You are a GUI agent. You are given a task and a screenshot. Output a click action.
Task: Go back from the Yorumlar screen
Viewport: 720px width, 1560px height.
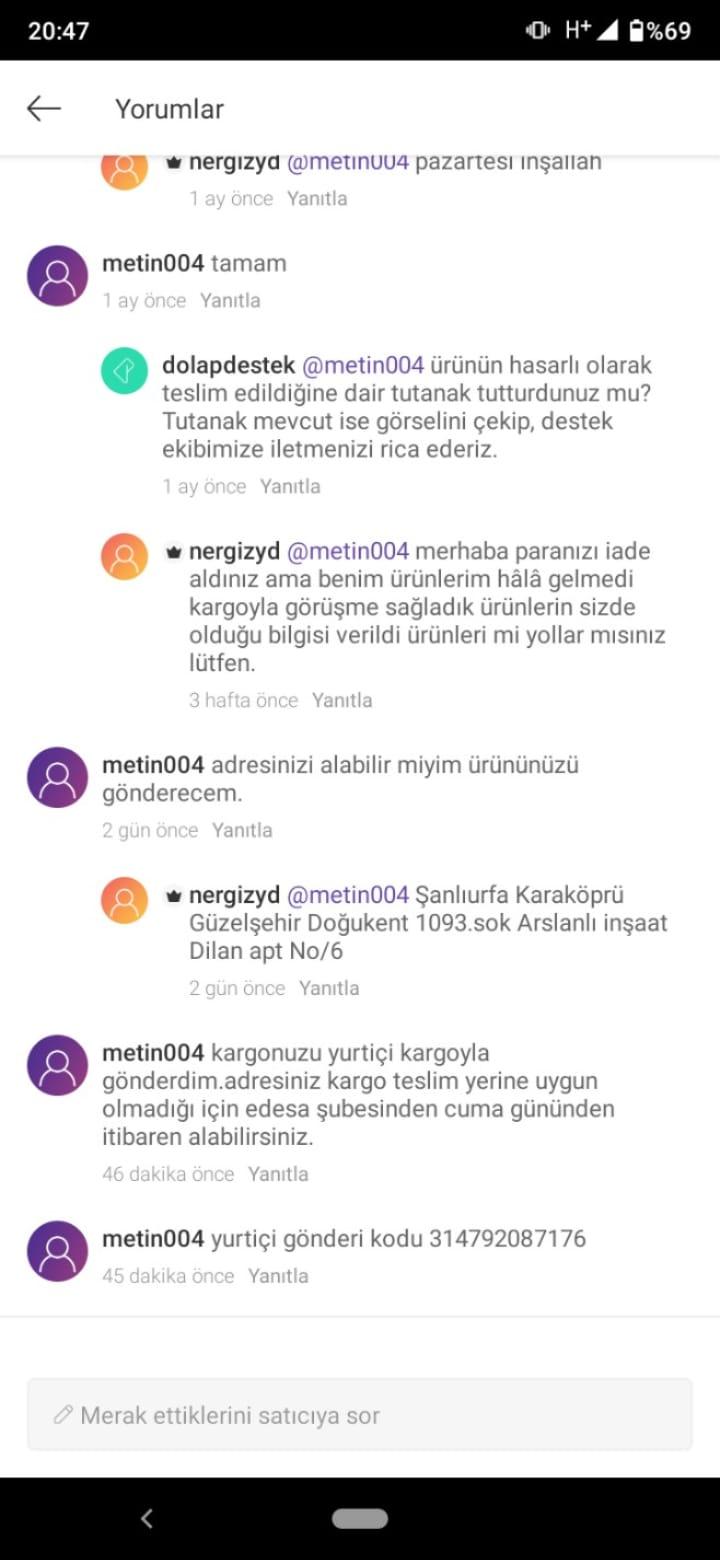pos(44,108)
